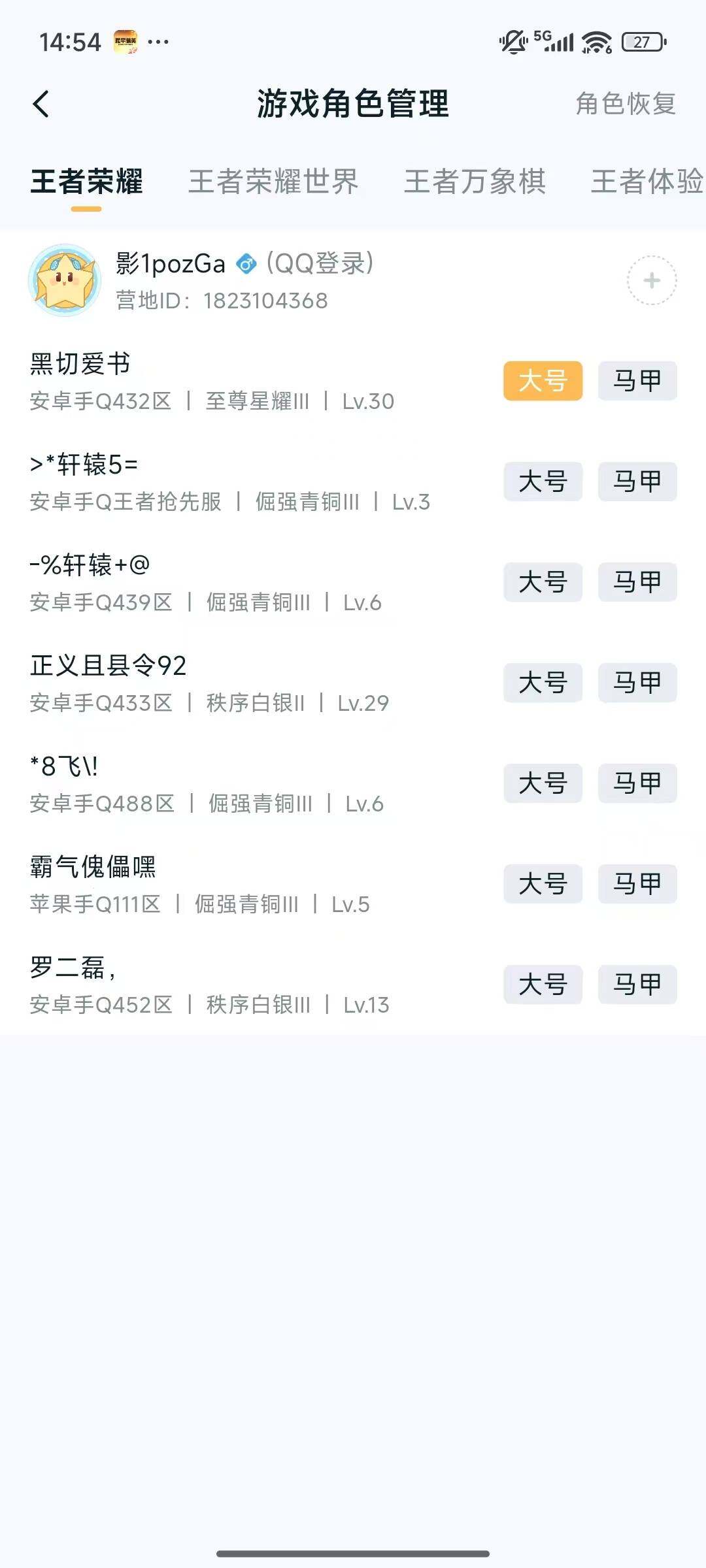Tap the home indicator bar at bottom
This screenshot has height=1568, width=706.
click(x=353, y=1554)
